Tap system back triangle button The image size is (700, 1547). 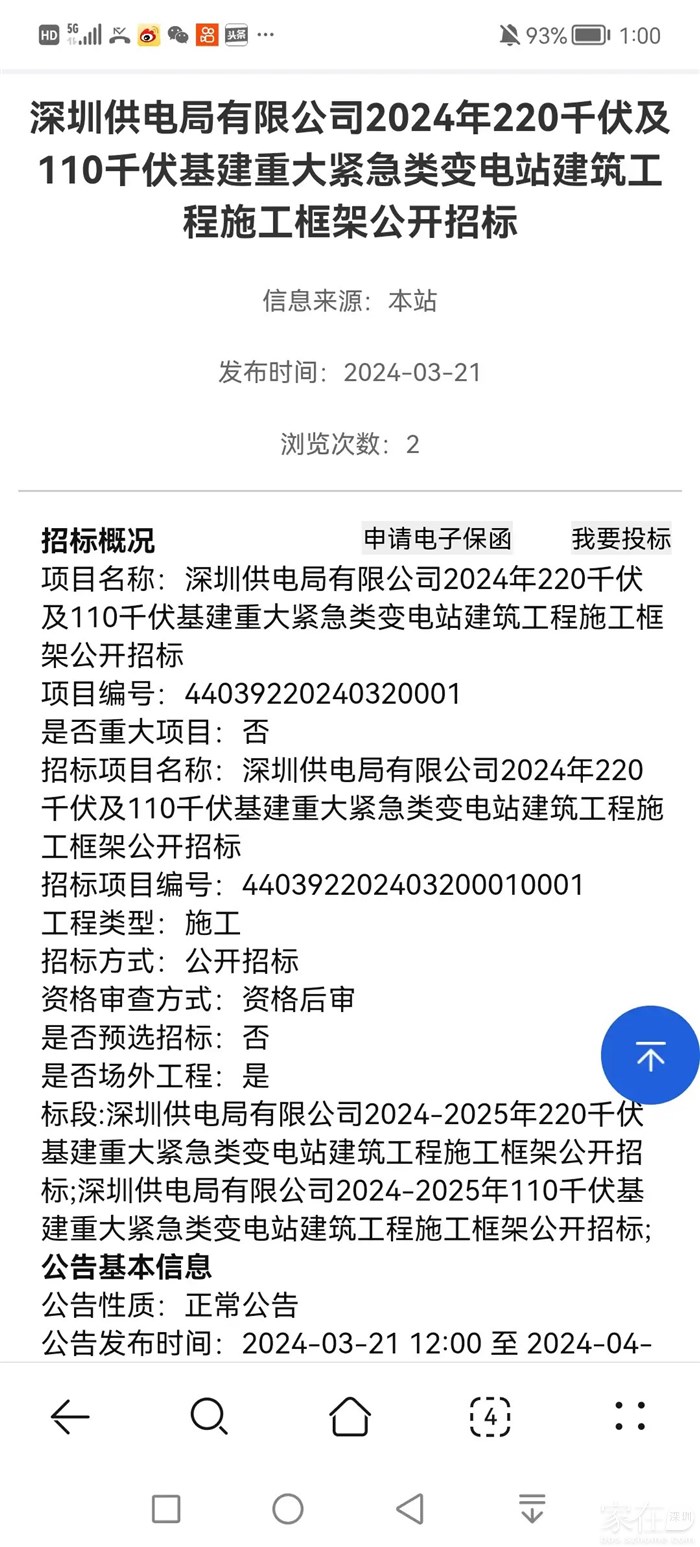click(410, 1508)
